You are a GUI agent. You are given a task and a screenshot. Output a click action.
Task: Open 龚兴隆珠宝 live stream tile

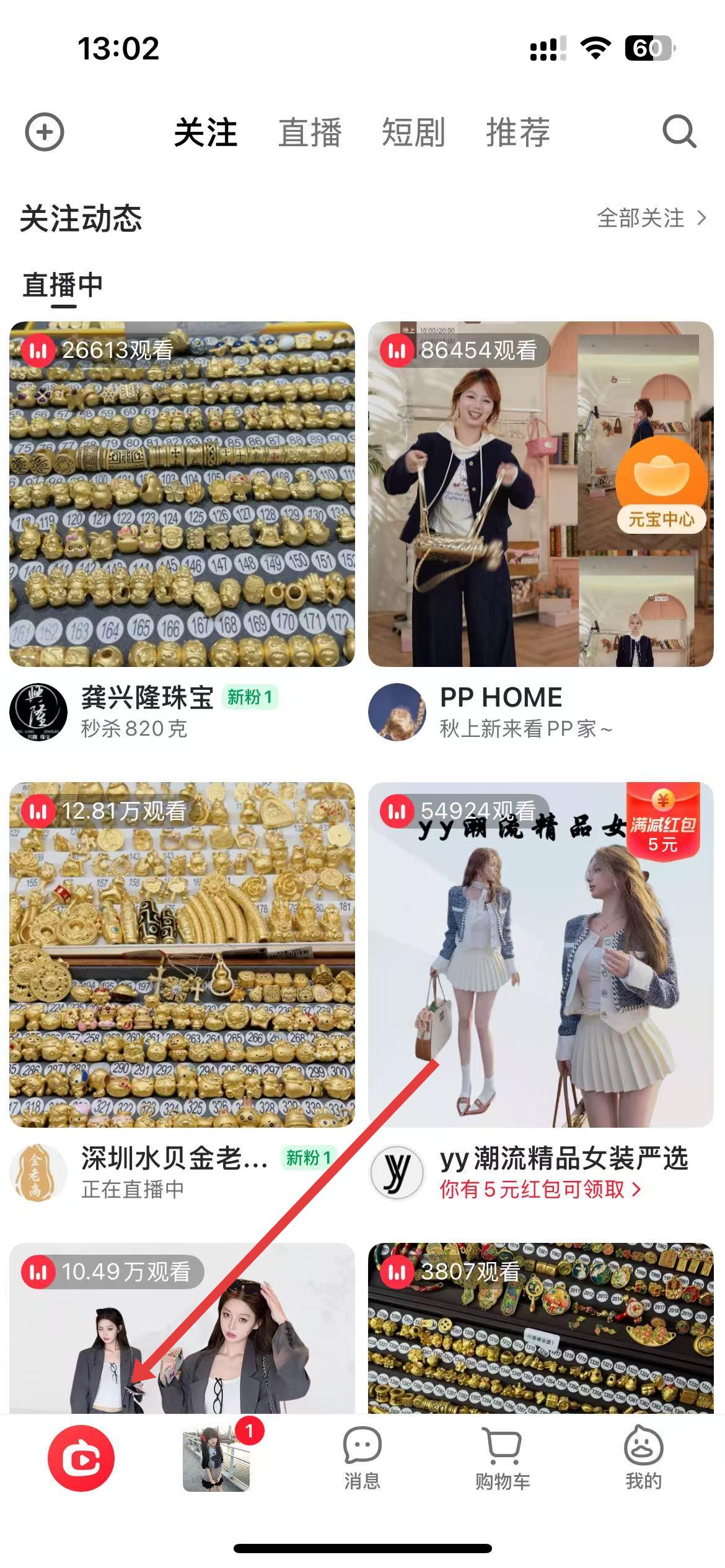click(182, 494)
